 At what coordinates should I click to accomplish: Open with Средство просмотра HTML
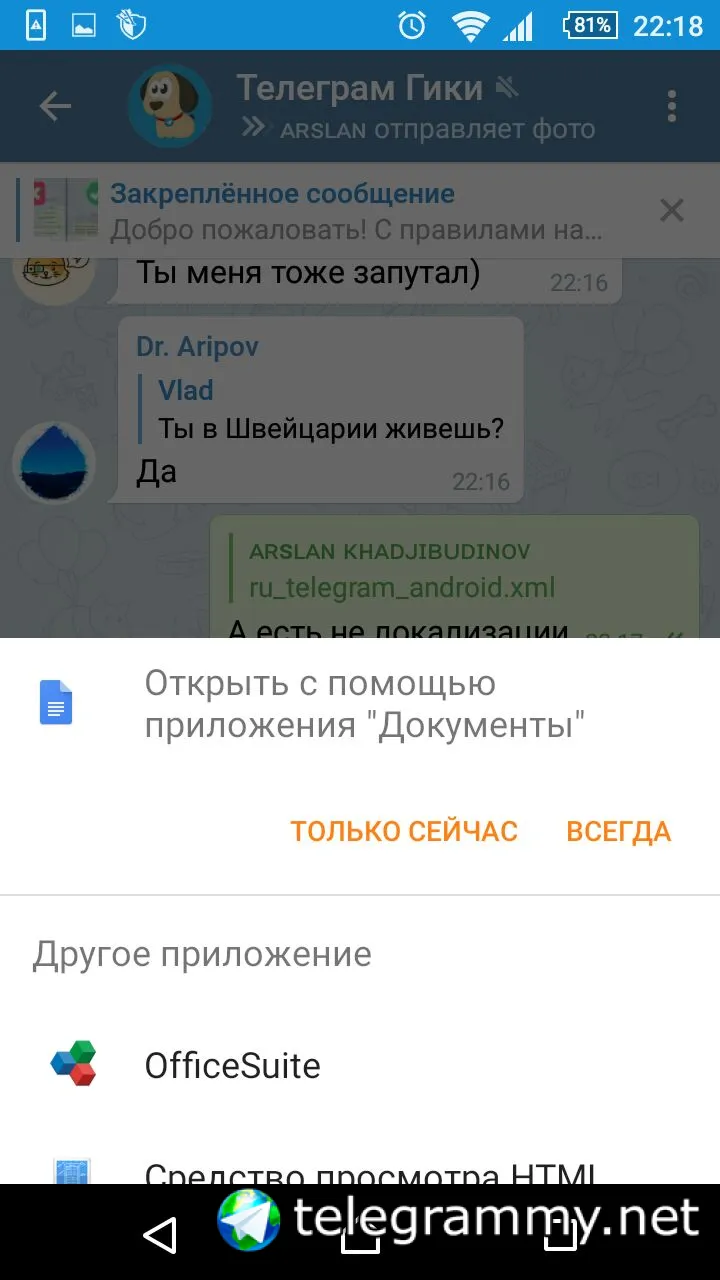(x=370, y=1172)
